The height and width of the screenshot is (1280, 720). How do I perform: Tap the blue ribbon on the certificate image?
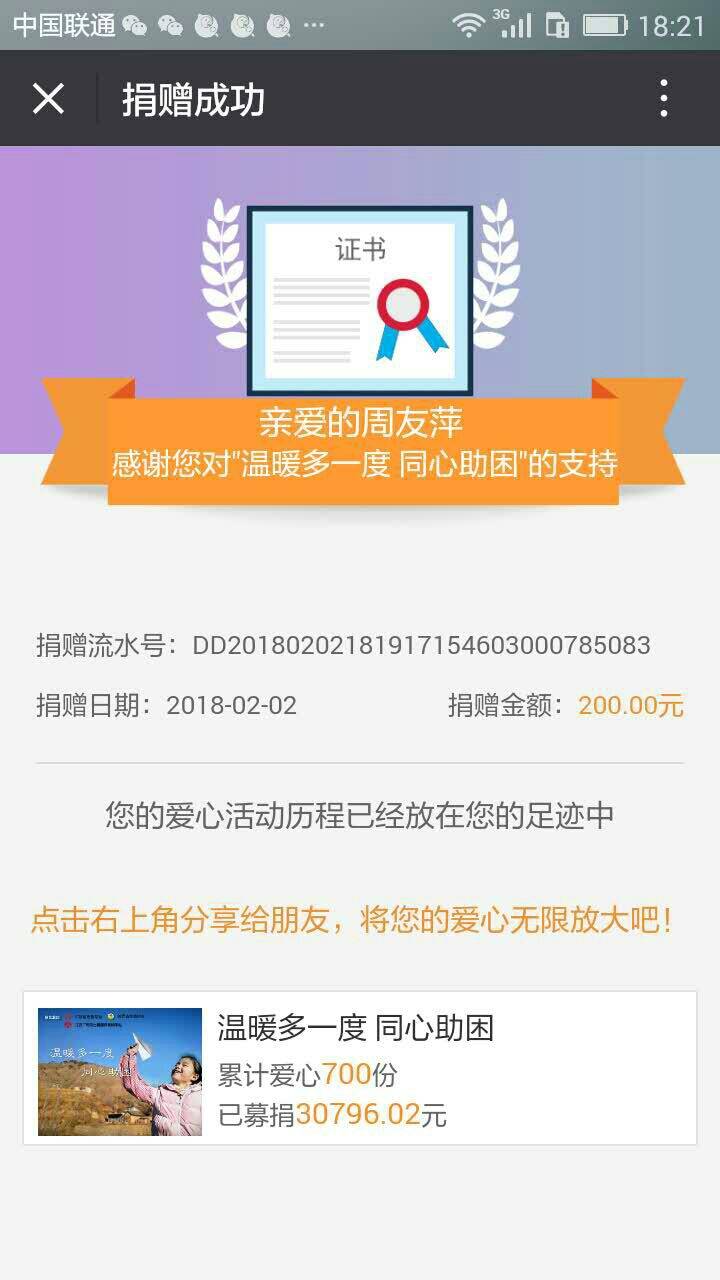[x=405, y=340]
